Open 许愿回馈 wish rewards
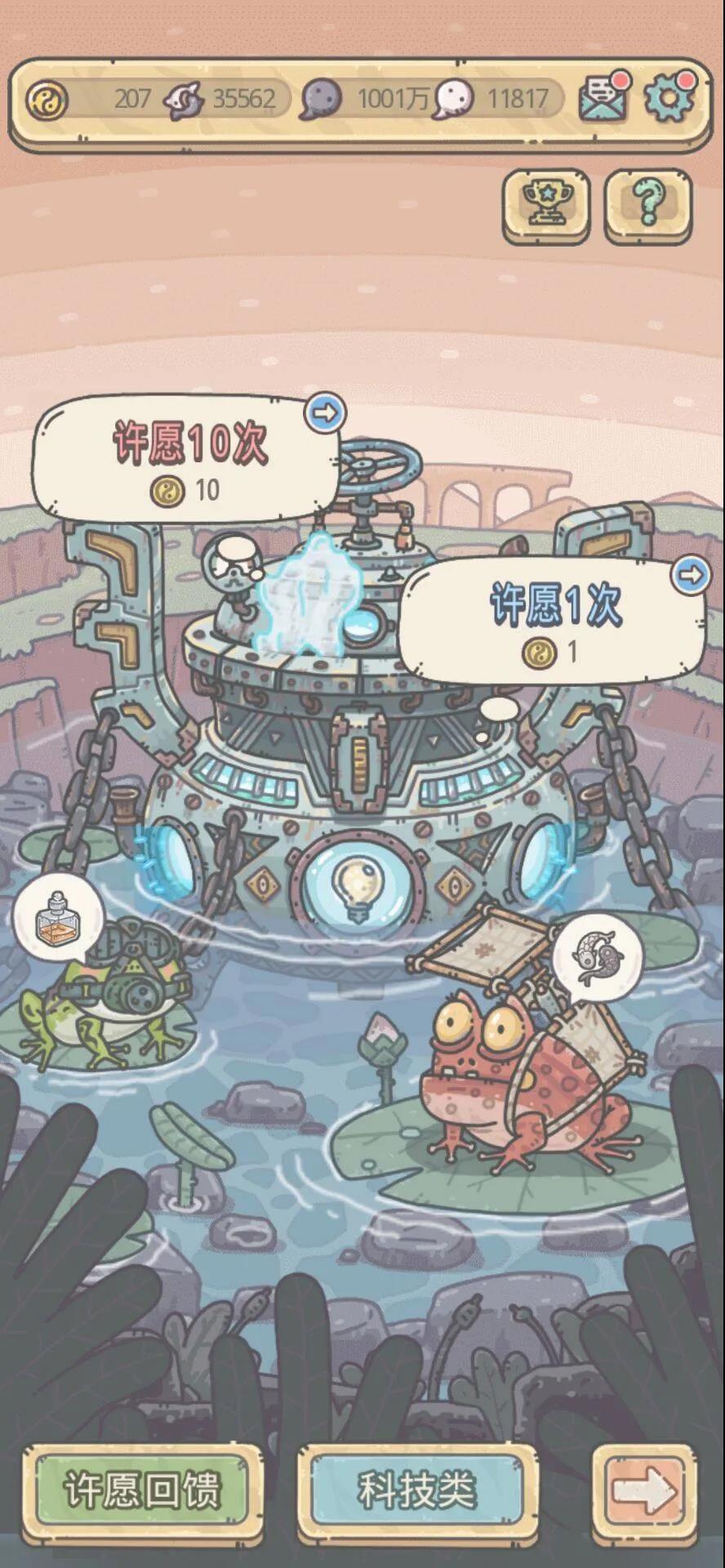The image size is (725, 1568). tap(143, 1489)
